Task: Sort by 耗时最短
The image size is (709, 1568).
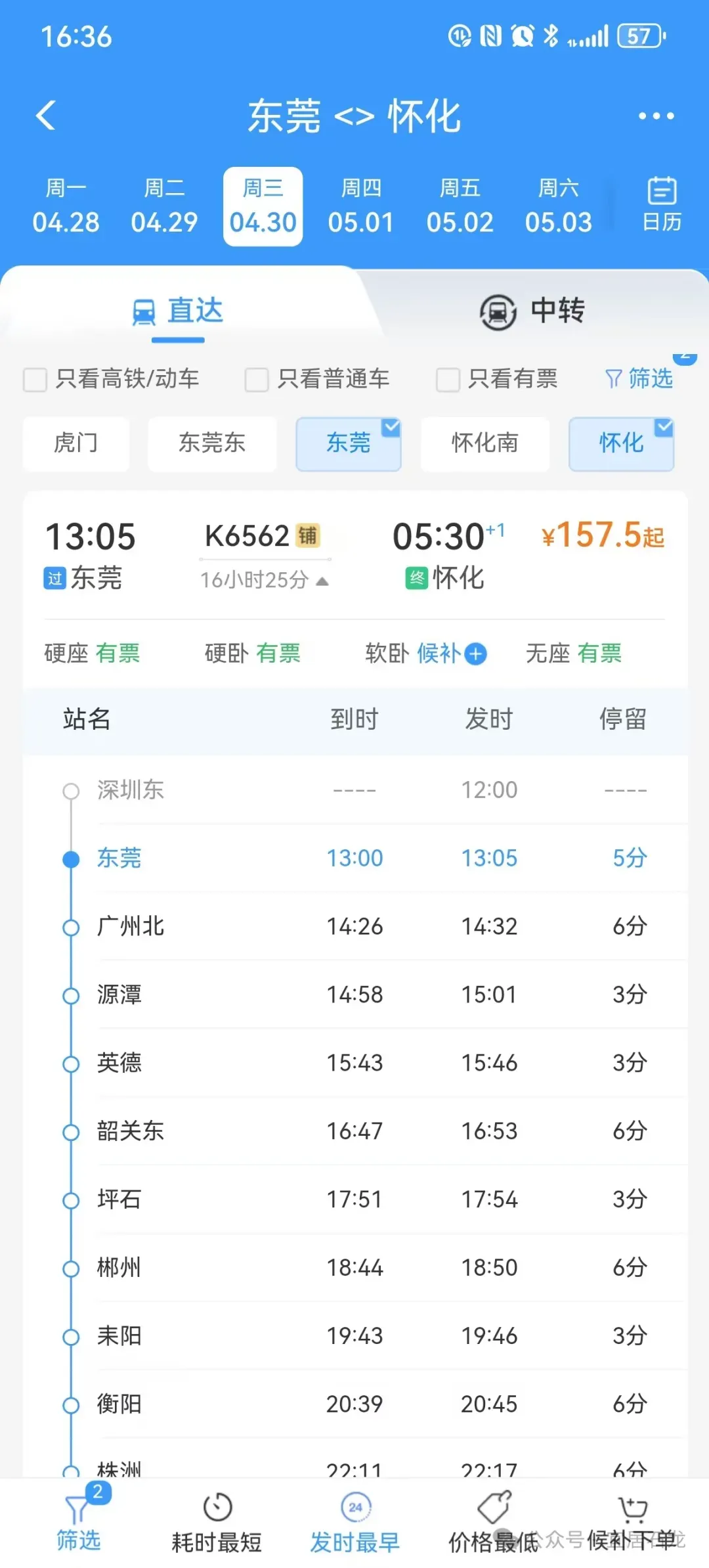Action: coord(217,1524)
